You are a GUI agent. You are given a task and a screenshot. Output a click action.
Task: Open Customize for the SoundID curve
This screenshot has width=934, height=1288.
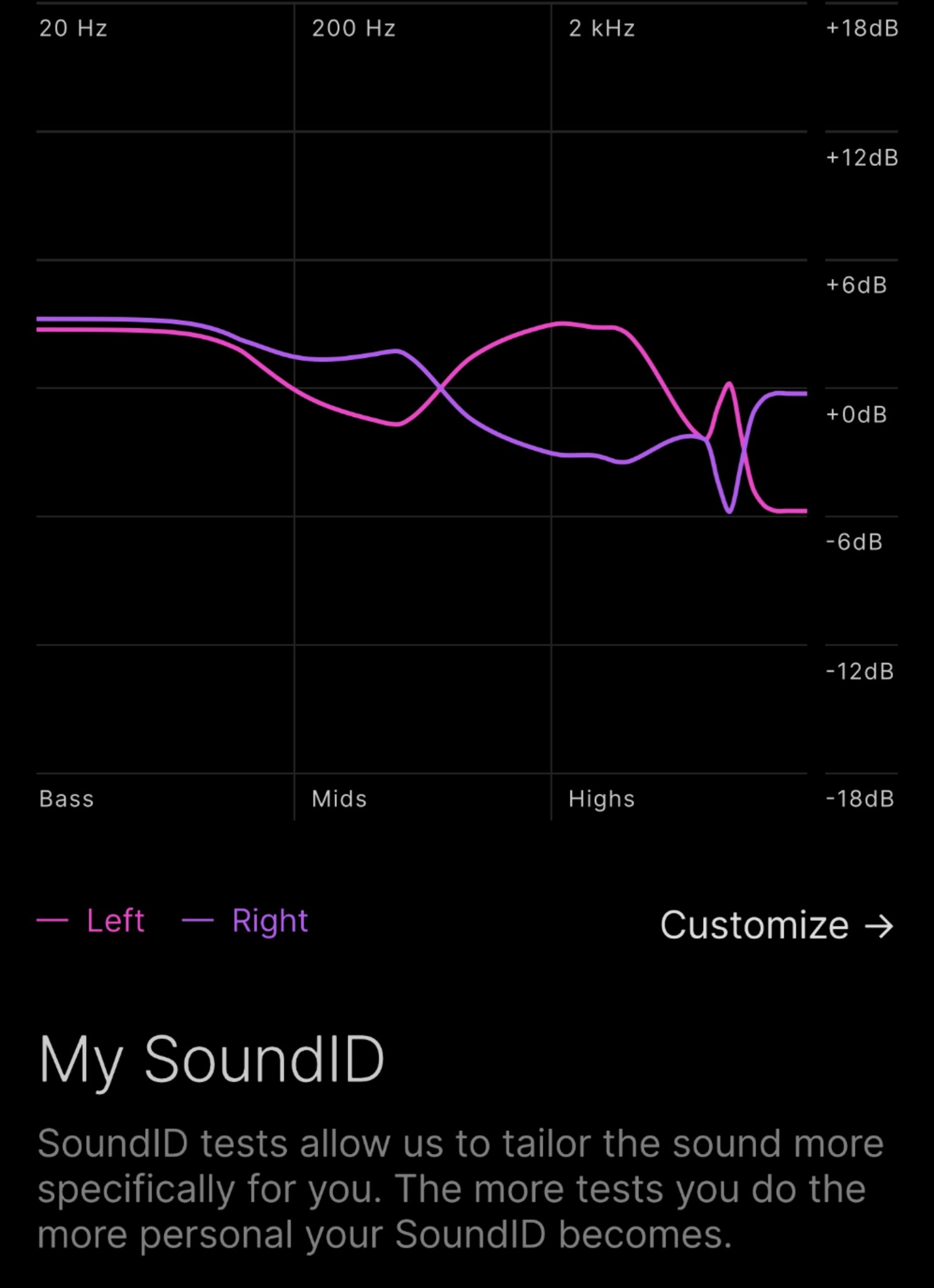[x=776, y=925]
